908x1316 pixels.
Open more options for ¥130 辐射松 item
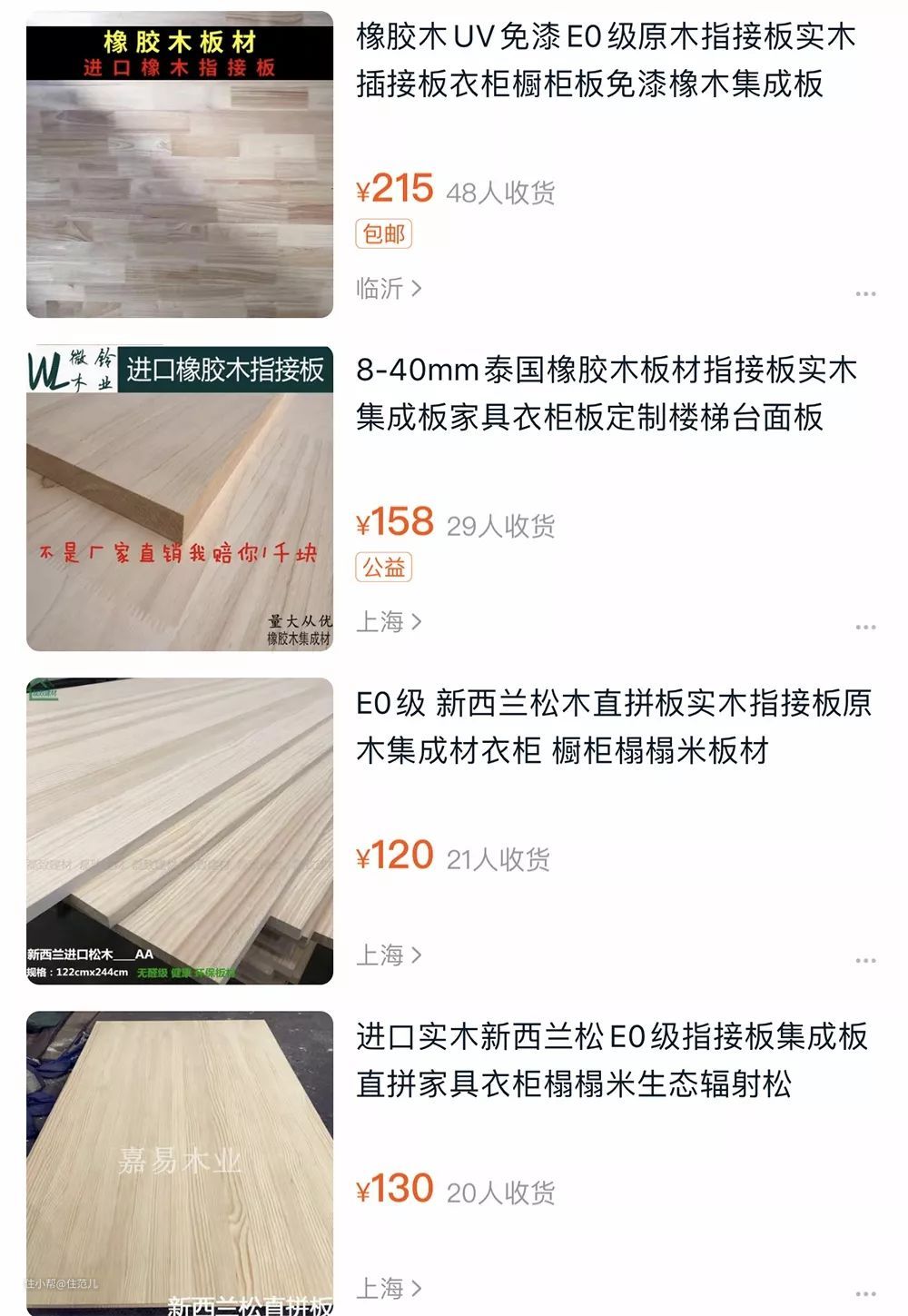[865, 1293]
